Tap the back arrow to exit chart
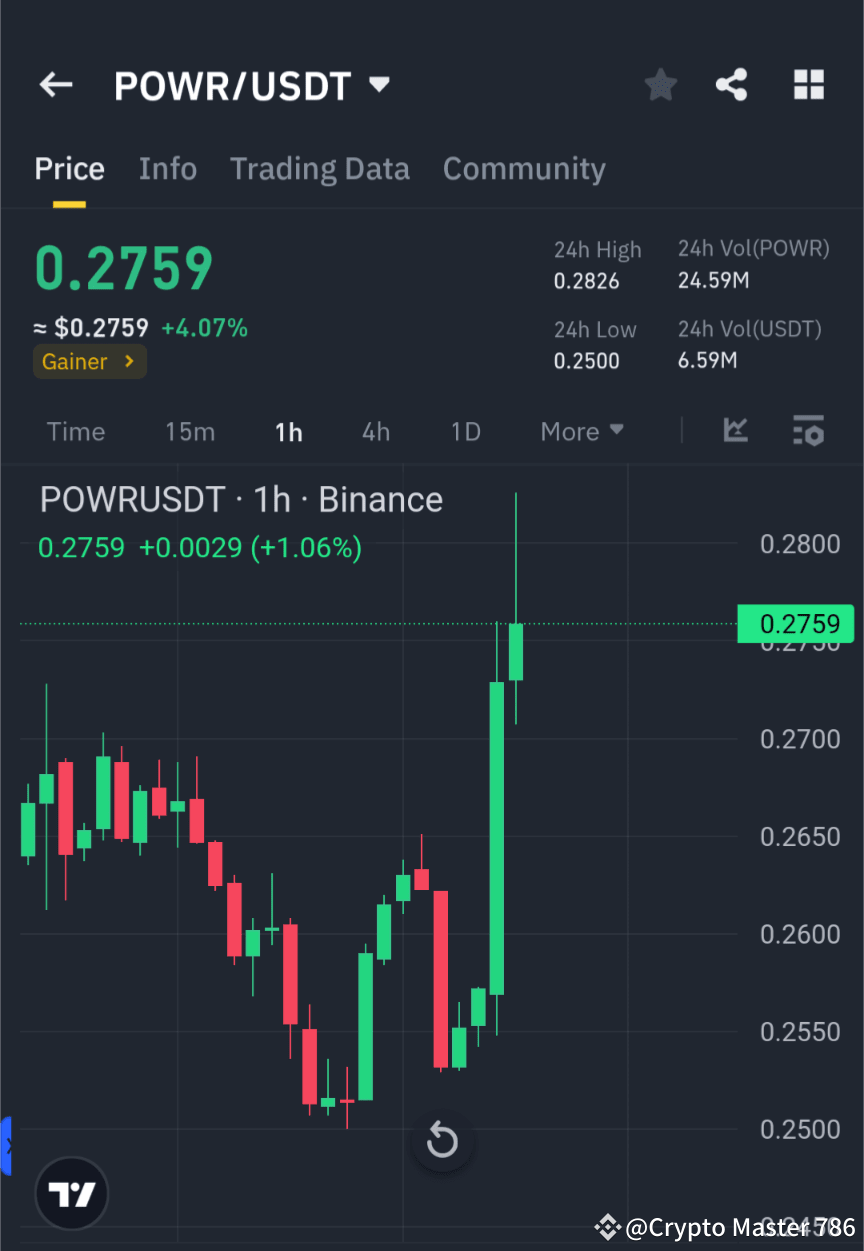The width and height of the screenshot is (864, 1251). (55, 85)
